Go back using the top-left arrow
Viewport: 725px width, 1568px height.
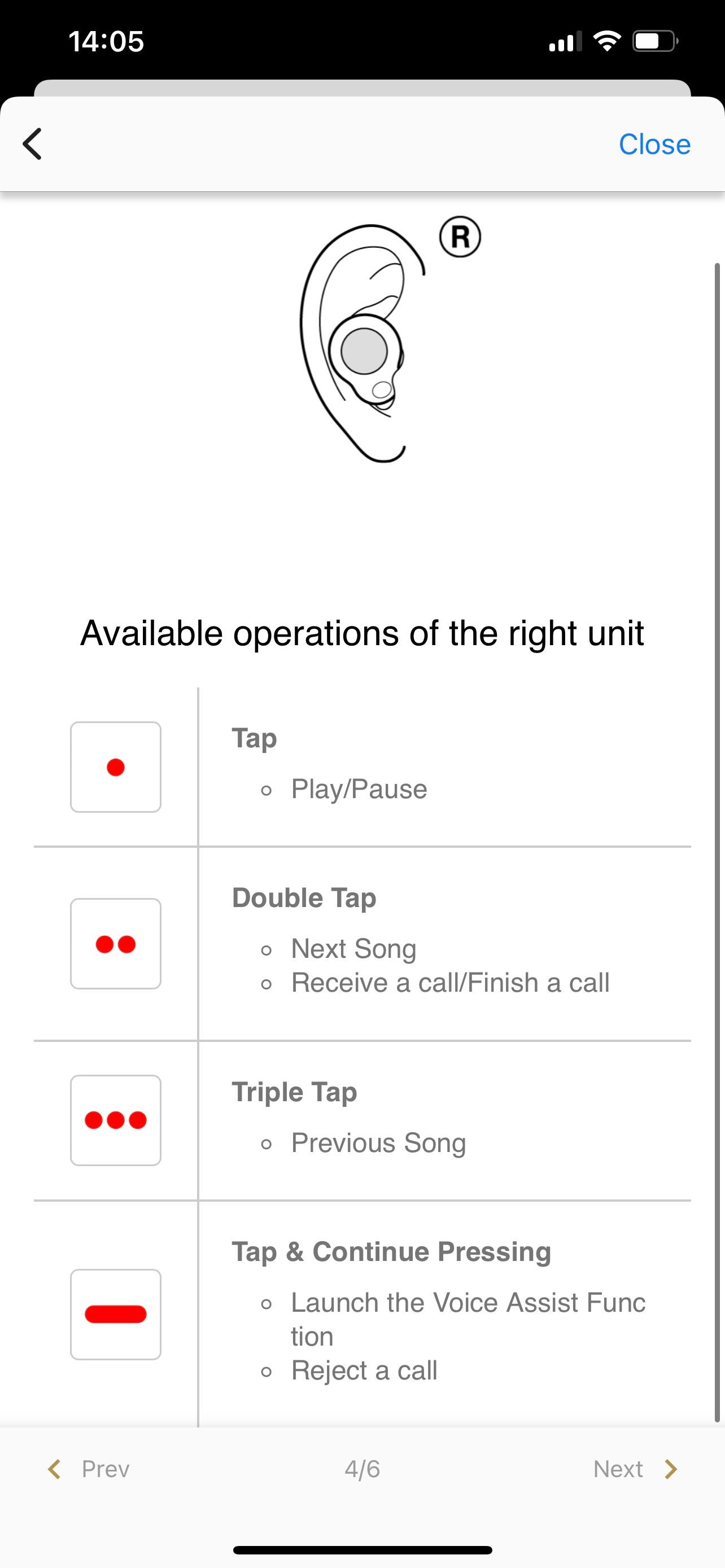click(33, 144)
